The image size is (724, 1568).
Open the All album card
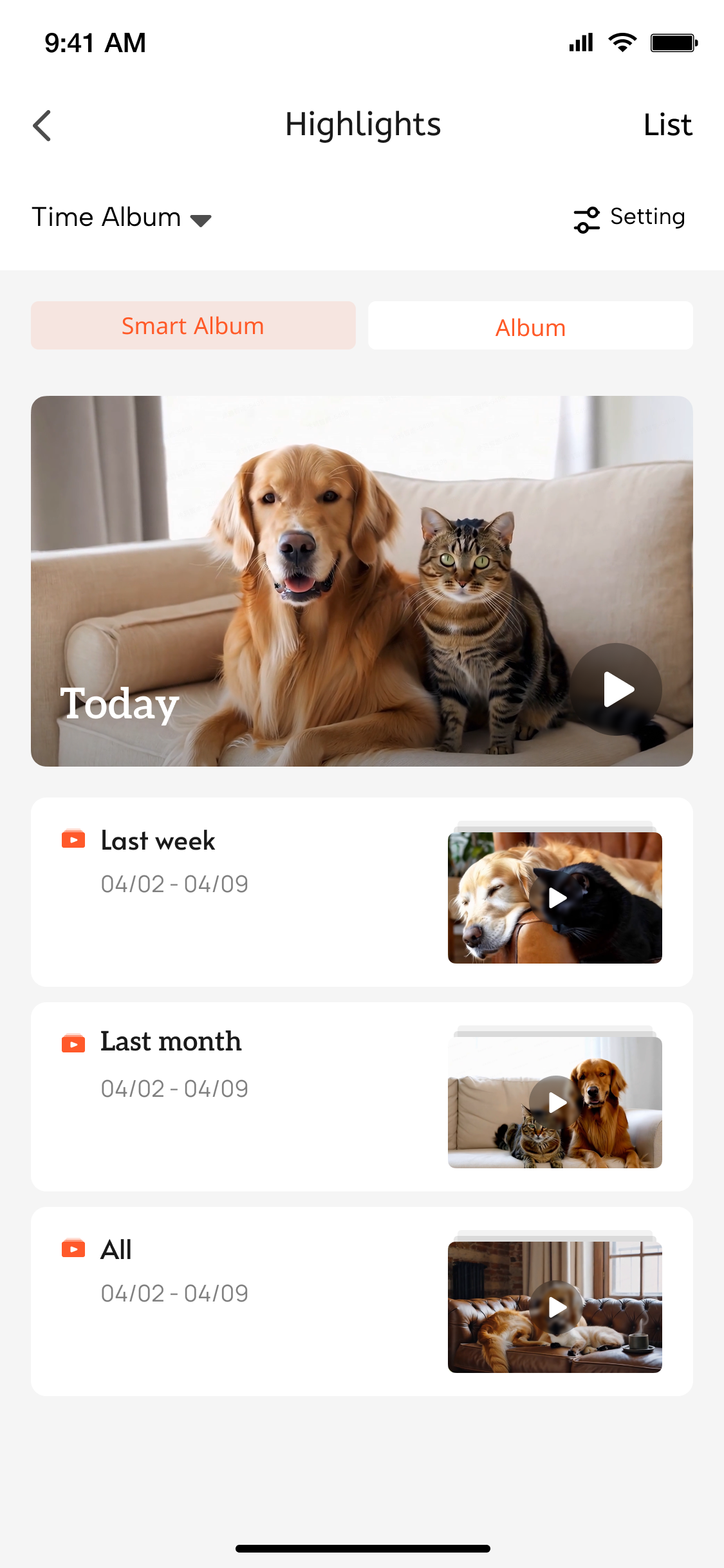click(362, 1302)
